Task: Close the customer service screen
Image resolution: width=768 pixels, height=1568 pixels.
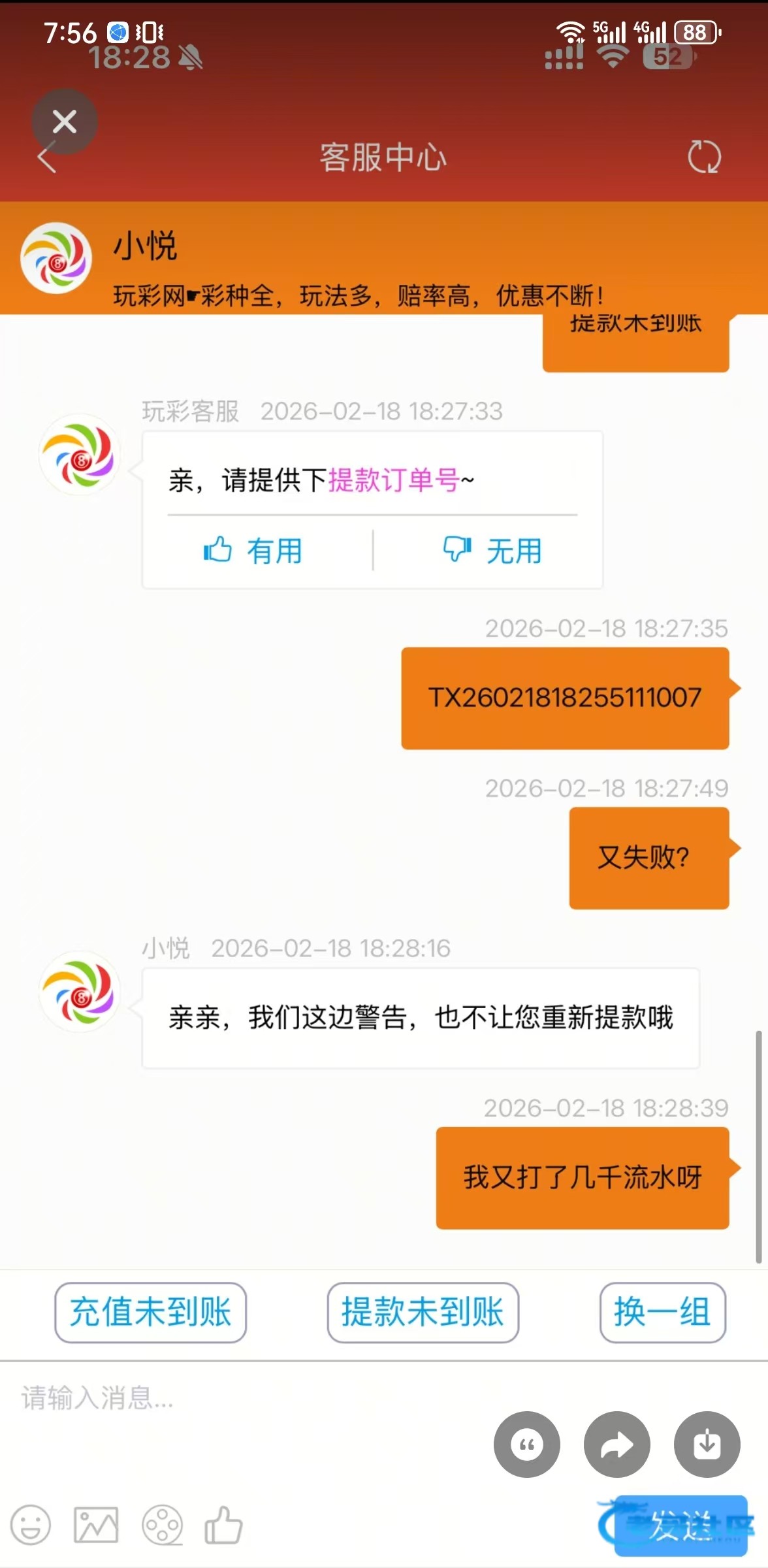Action: coord(64,122)
